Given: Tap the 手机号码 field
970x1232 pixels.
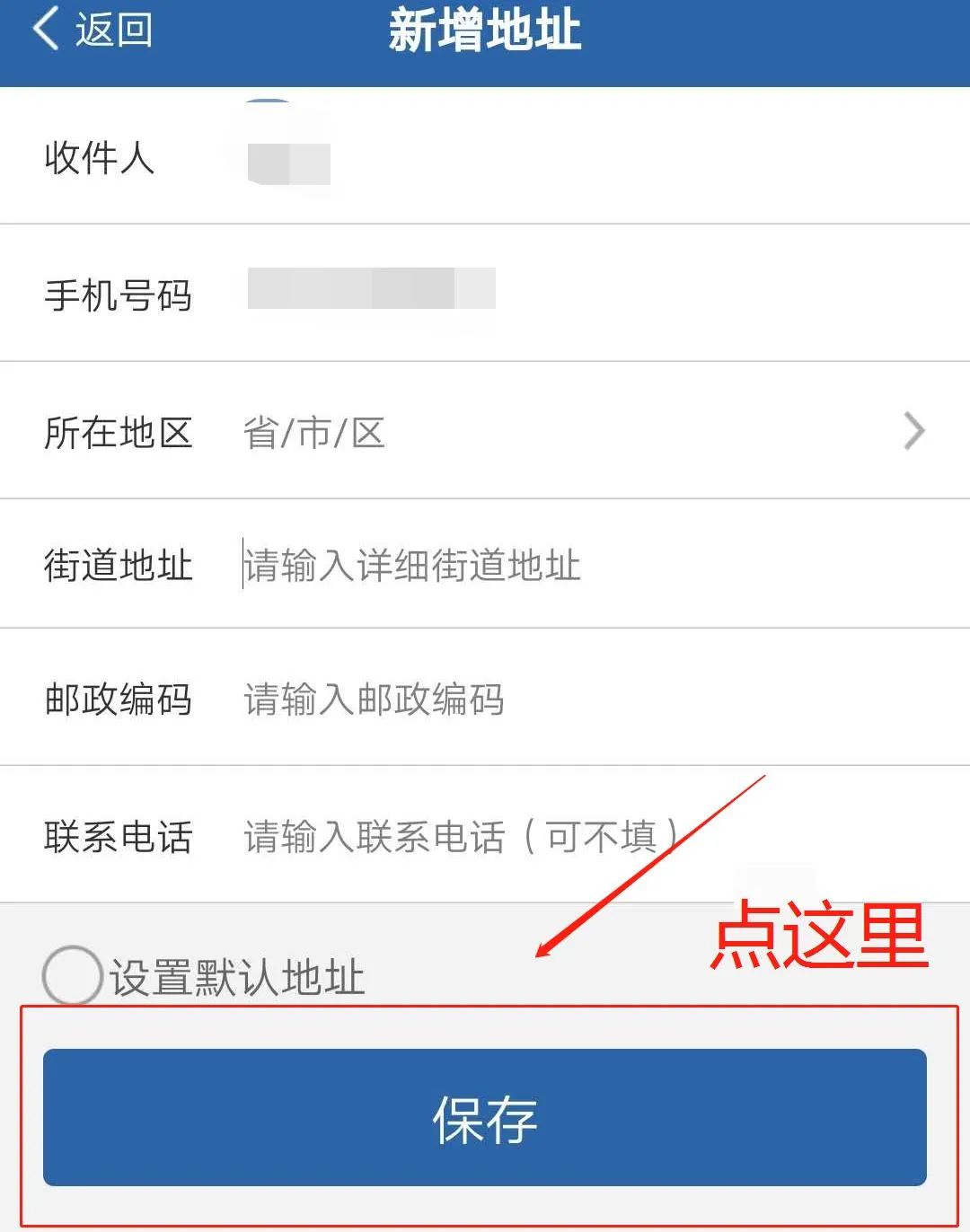Looking at the screenshot, I should tap(539, 294).
